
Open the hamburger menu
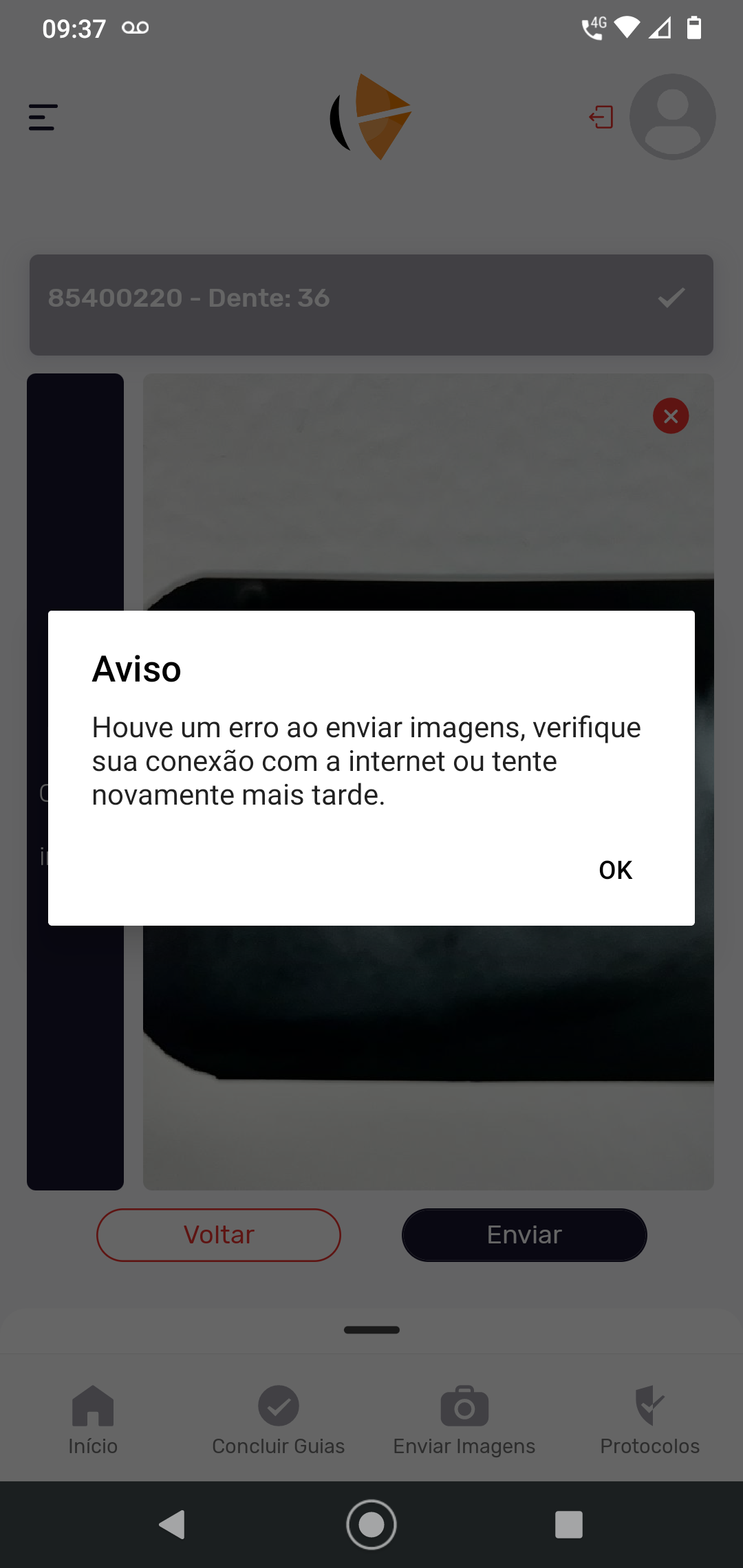(43, 117)
